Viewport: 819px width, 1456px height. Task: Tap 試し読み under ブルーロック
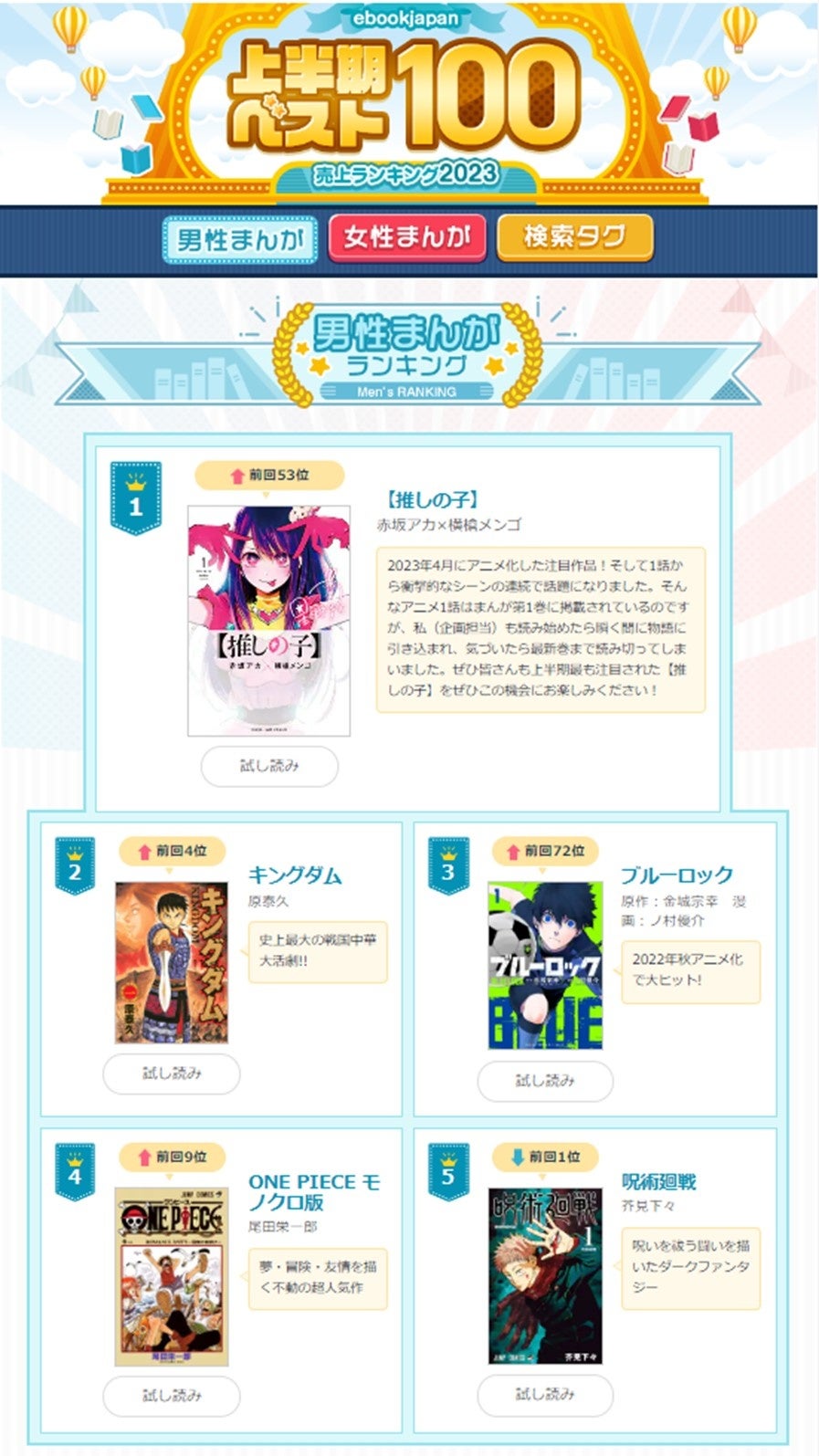tap(545, 1081)
